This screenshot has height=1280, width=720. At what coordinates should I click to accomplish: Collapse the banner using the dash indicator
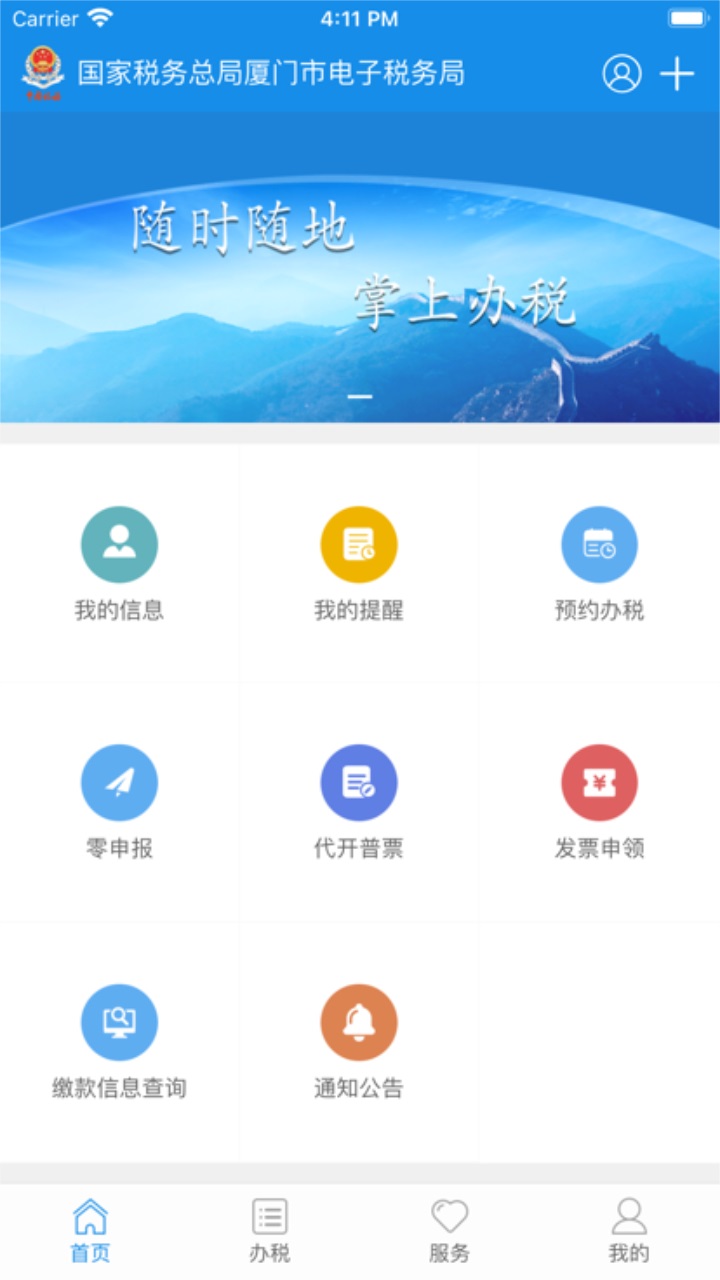[360, 396]
